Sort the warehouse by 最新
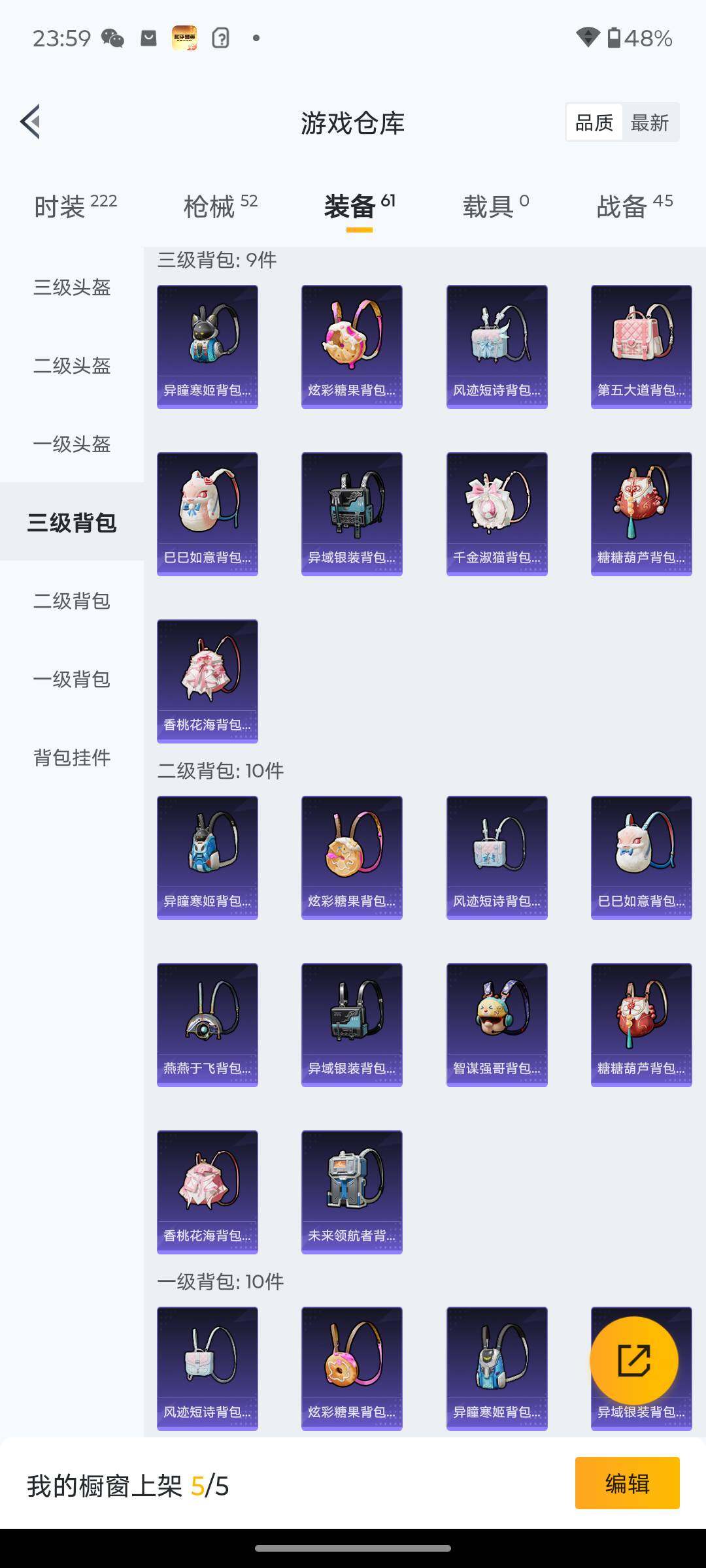 pyautogui.click(x=650, y=122)
